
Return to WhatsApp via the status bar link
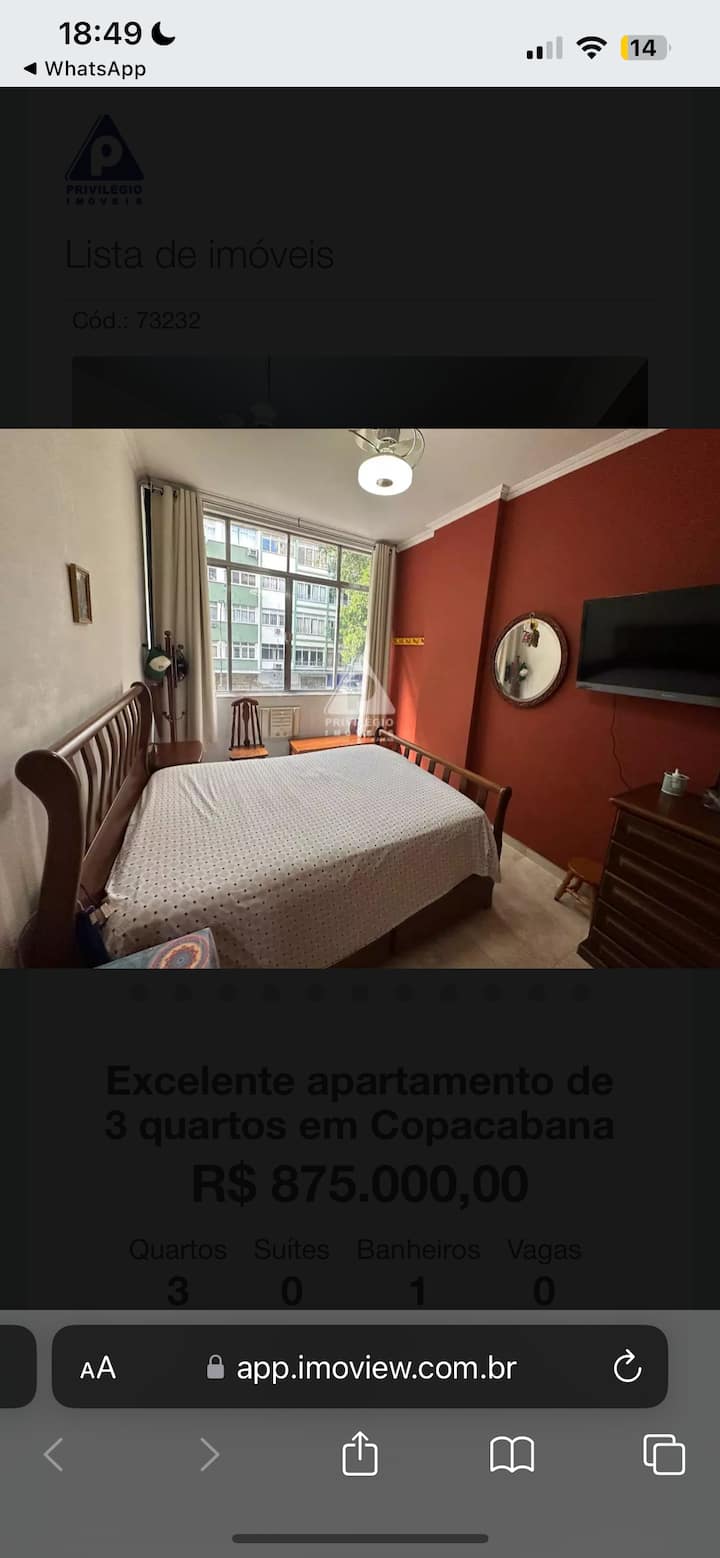[x=85, y=69]
